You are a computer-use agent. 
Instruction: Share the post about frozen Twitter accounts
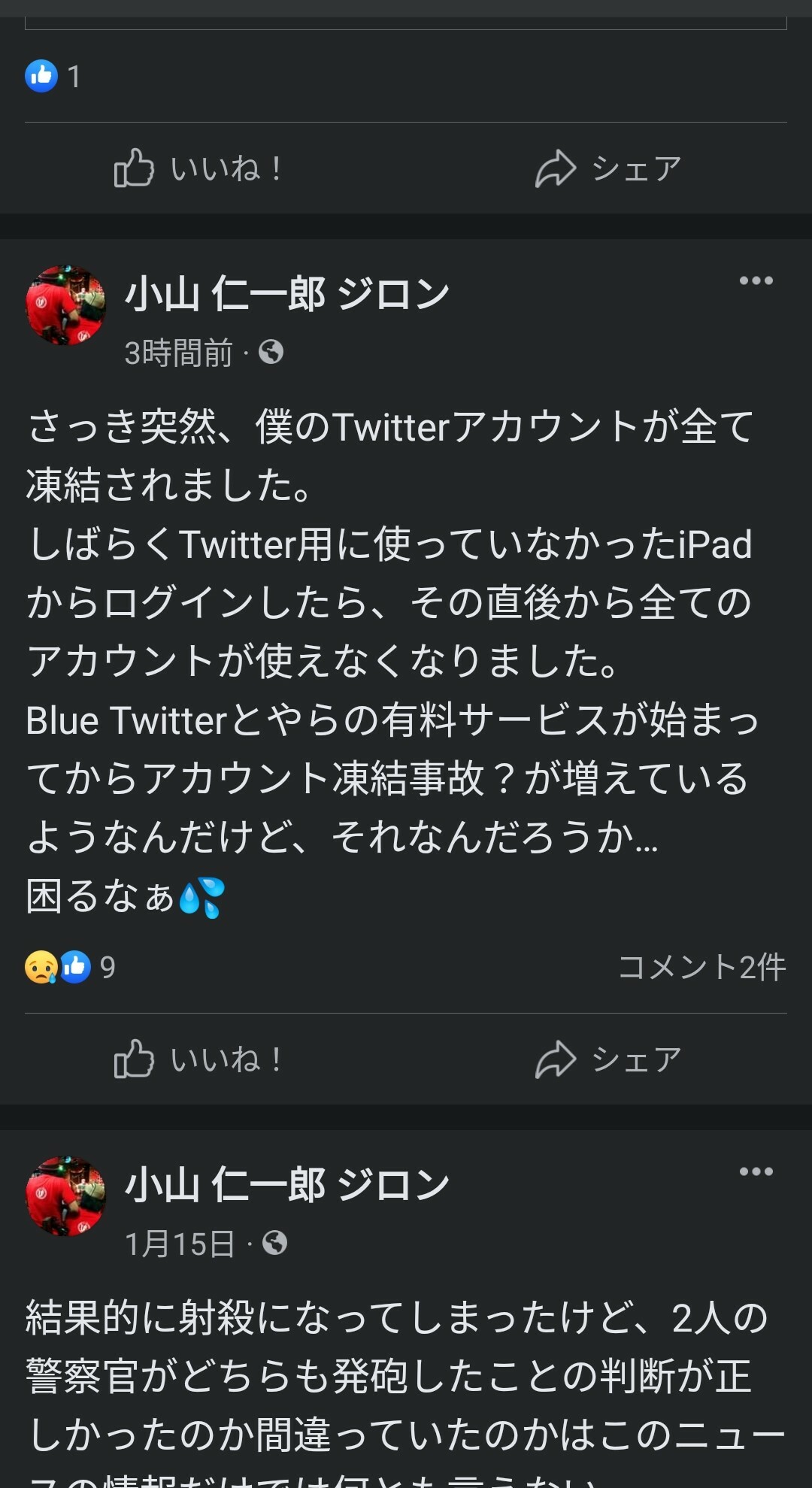pyautogui.click(x=607, y=1059)
